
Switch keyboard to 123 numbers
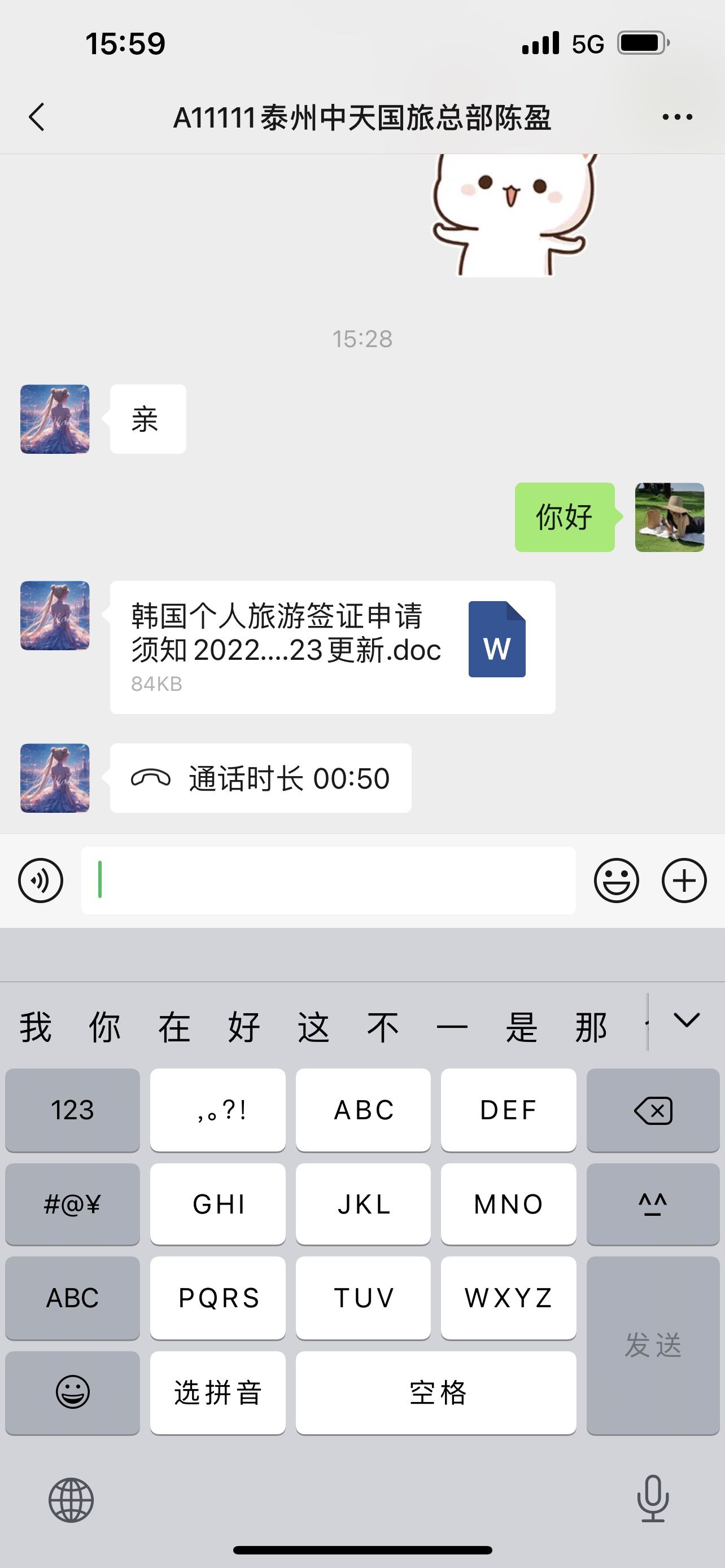coord(72,1110)
